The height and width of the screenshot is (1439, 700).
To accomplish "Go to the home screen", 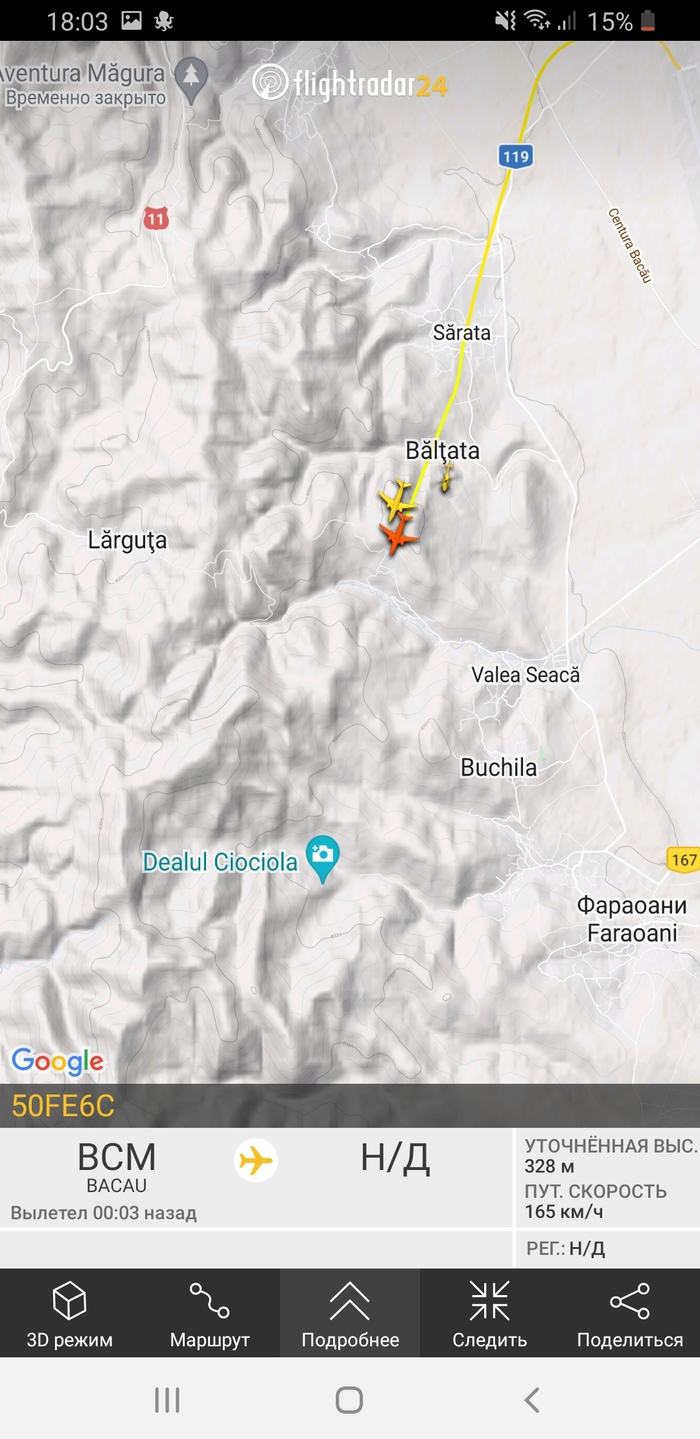I will (x=349, y=1400).
